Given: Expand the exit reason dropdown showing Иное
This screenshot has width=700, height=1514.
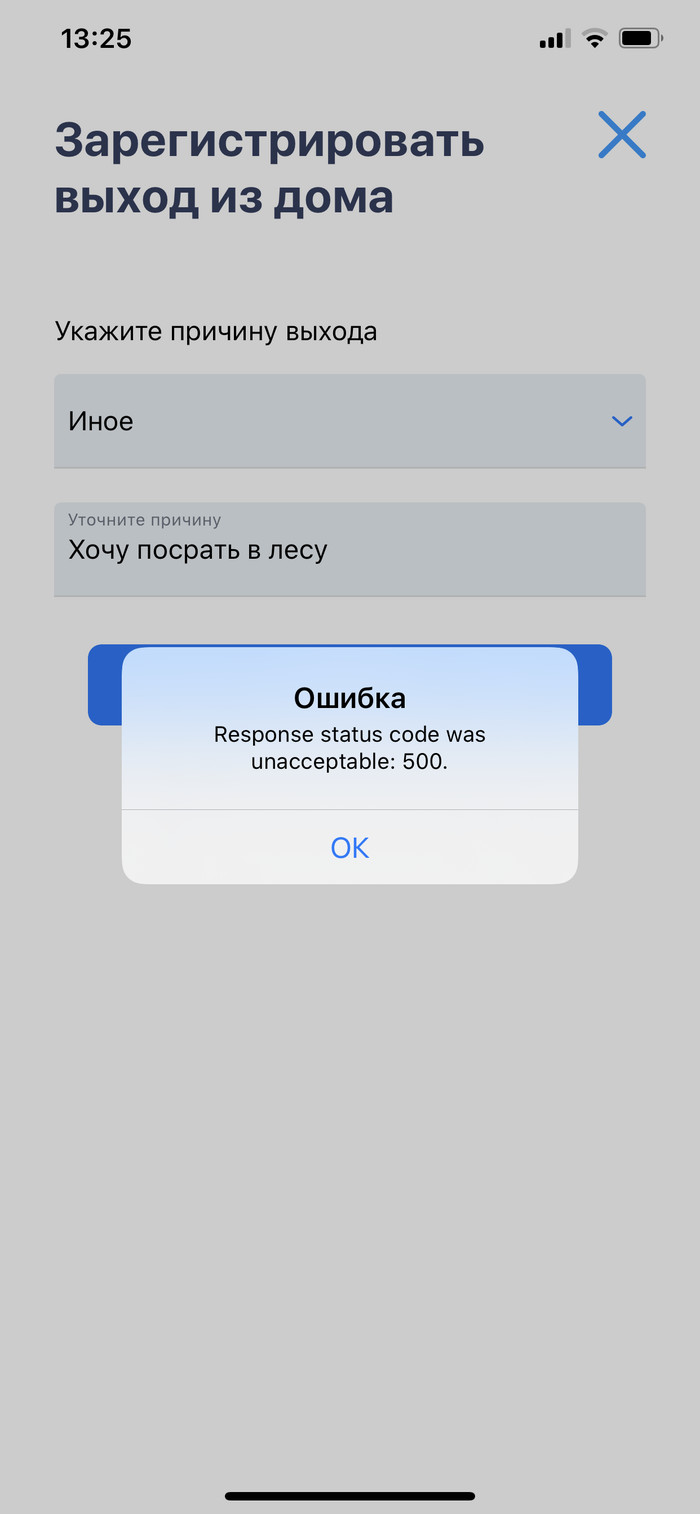Looking at the screenshot, I should coord(350,421).
